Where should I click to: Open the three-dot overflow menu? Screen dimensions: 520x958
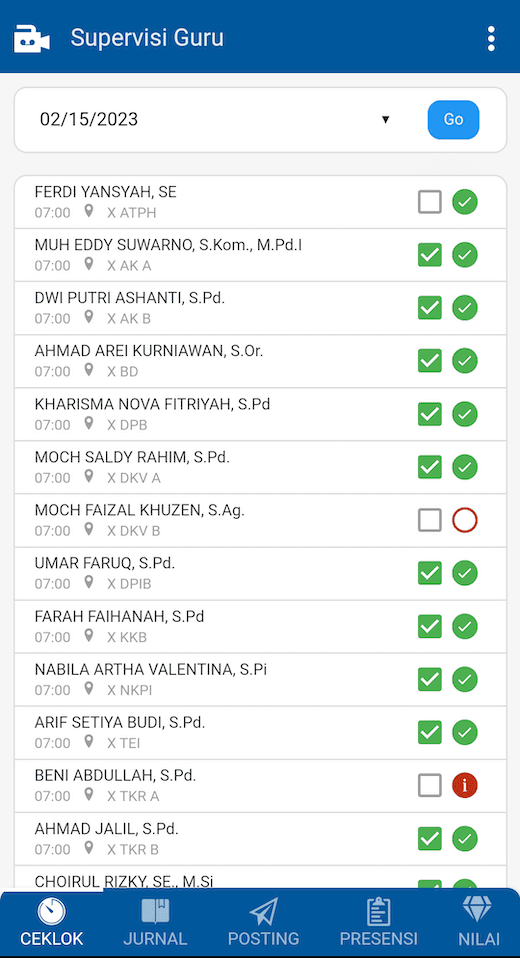click(491, 38)
